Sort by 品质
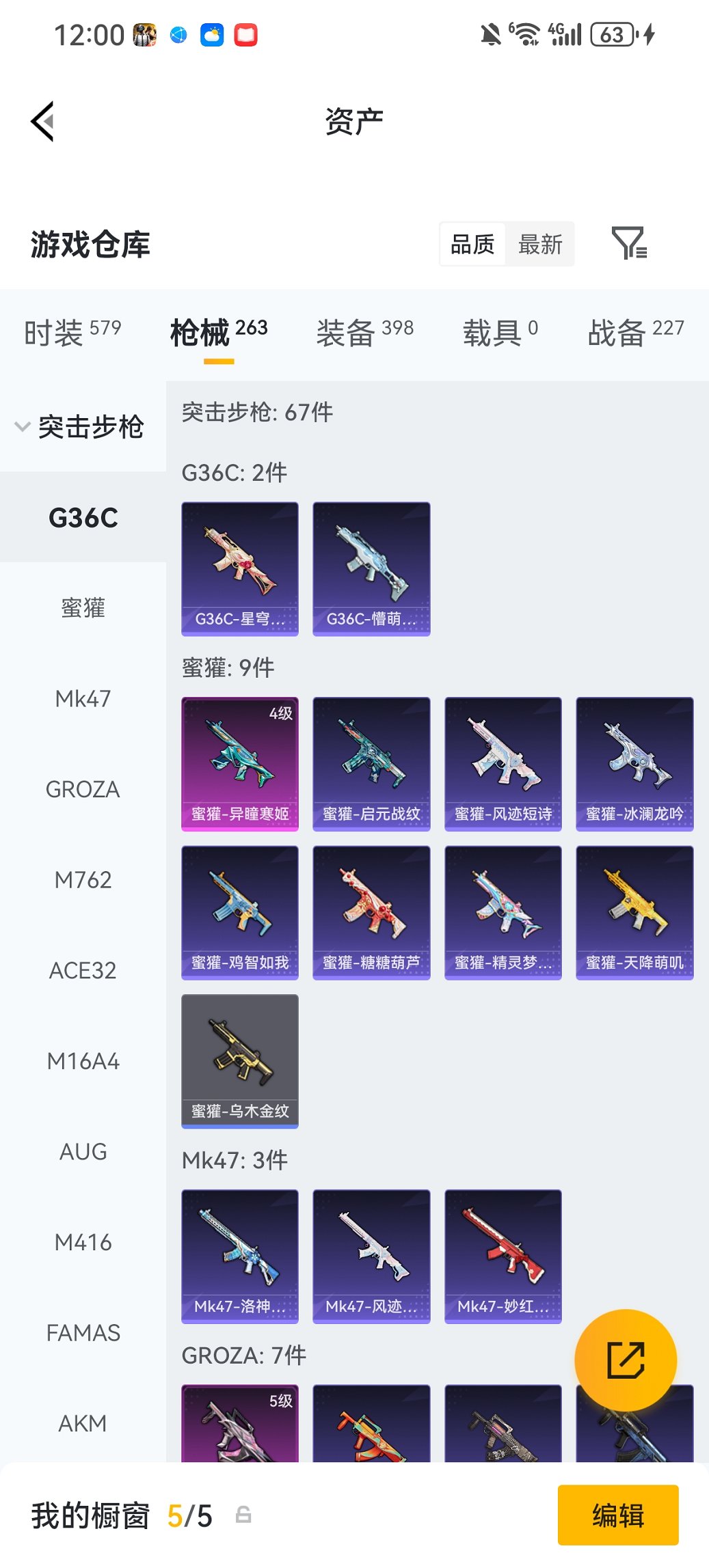This screenshot has height=1568, width=709. pyautogui.click(x=472, y=244)
